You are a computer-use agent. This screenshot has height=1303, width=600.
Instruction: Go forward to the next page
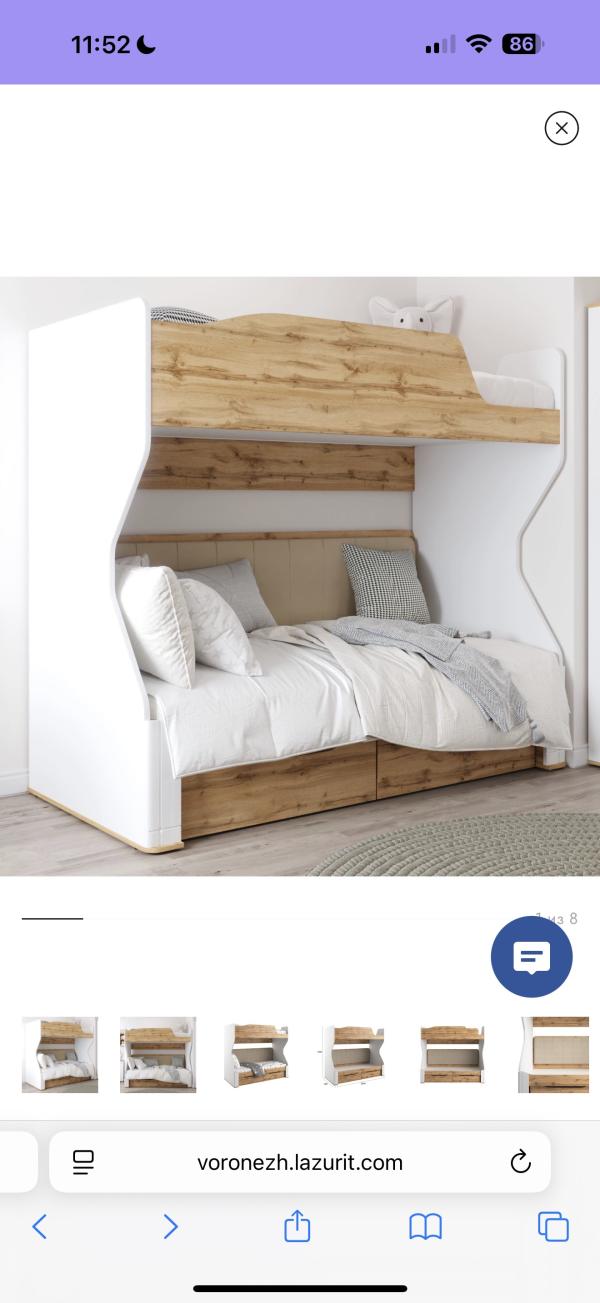pos(170,1227)
